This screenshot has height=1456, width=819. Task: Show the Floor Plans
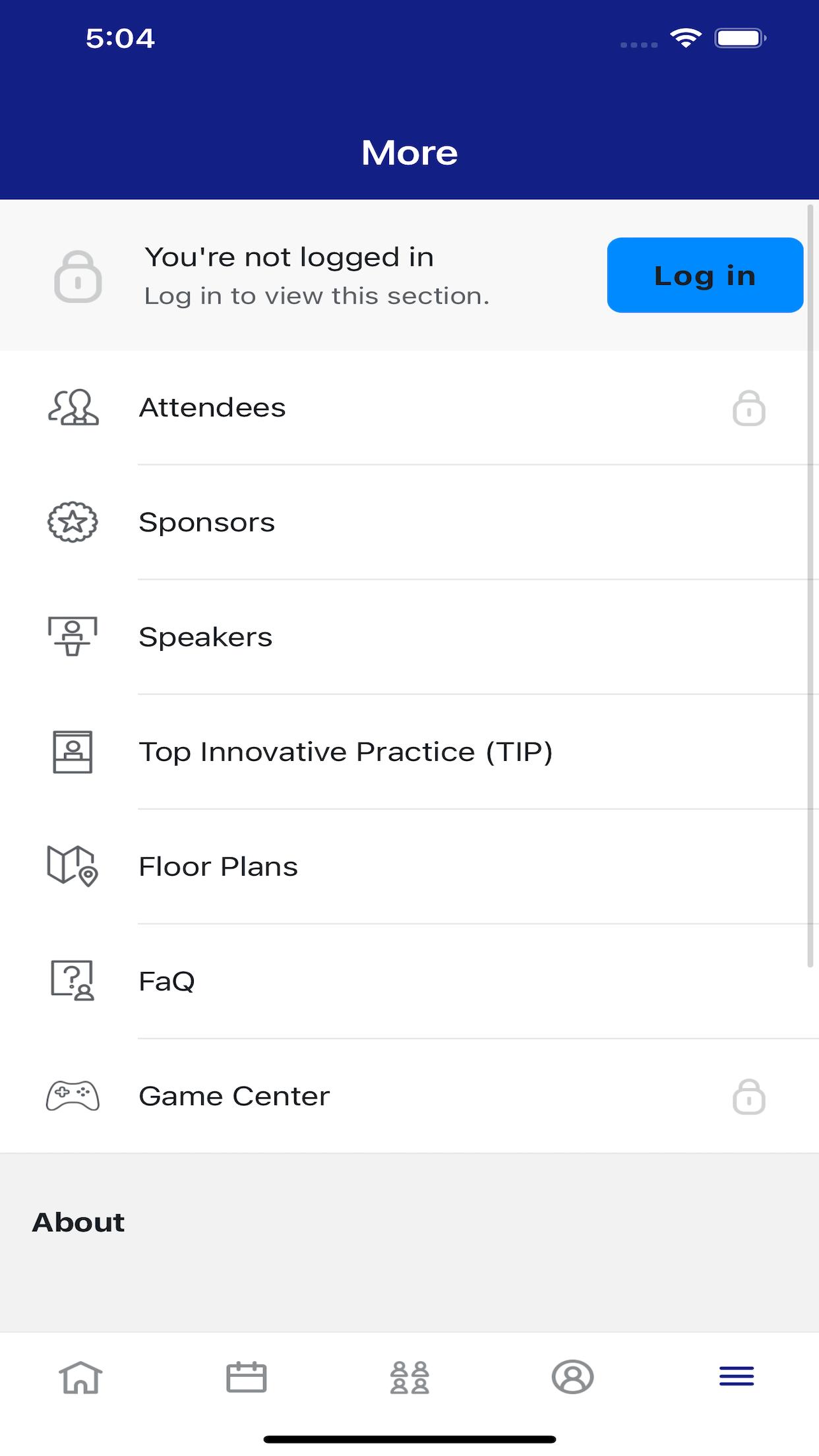409,866
